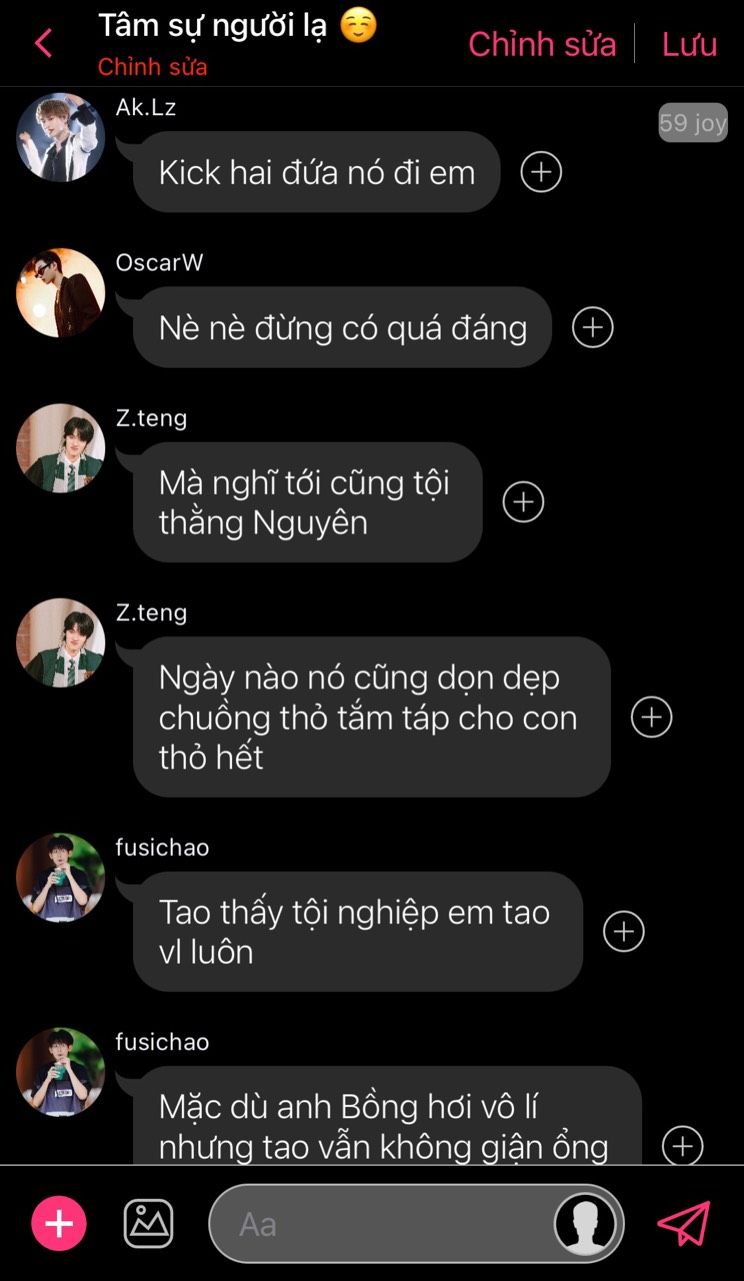Send message with the paper plane icon
This screenshot has height=1281, width=744.
[684, 1223]
